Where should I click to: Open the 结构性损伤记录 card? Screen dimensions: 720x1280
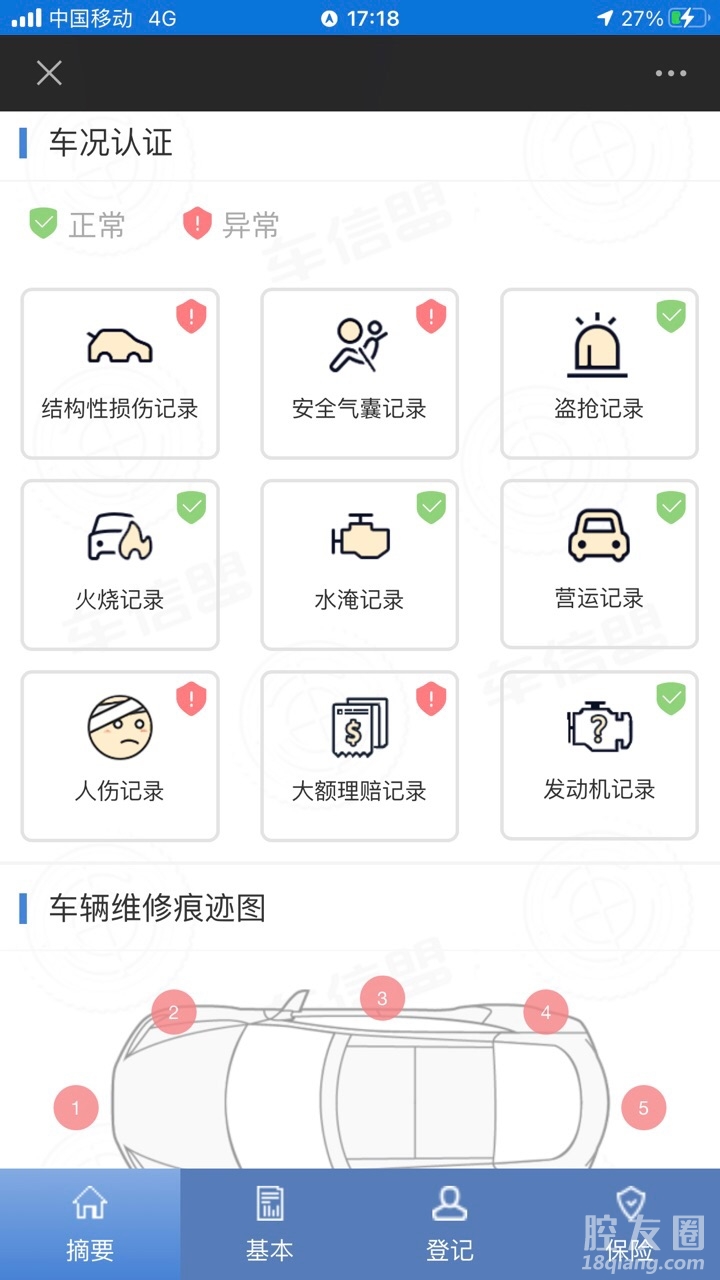pyautogui.click(x=120, y=374)
